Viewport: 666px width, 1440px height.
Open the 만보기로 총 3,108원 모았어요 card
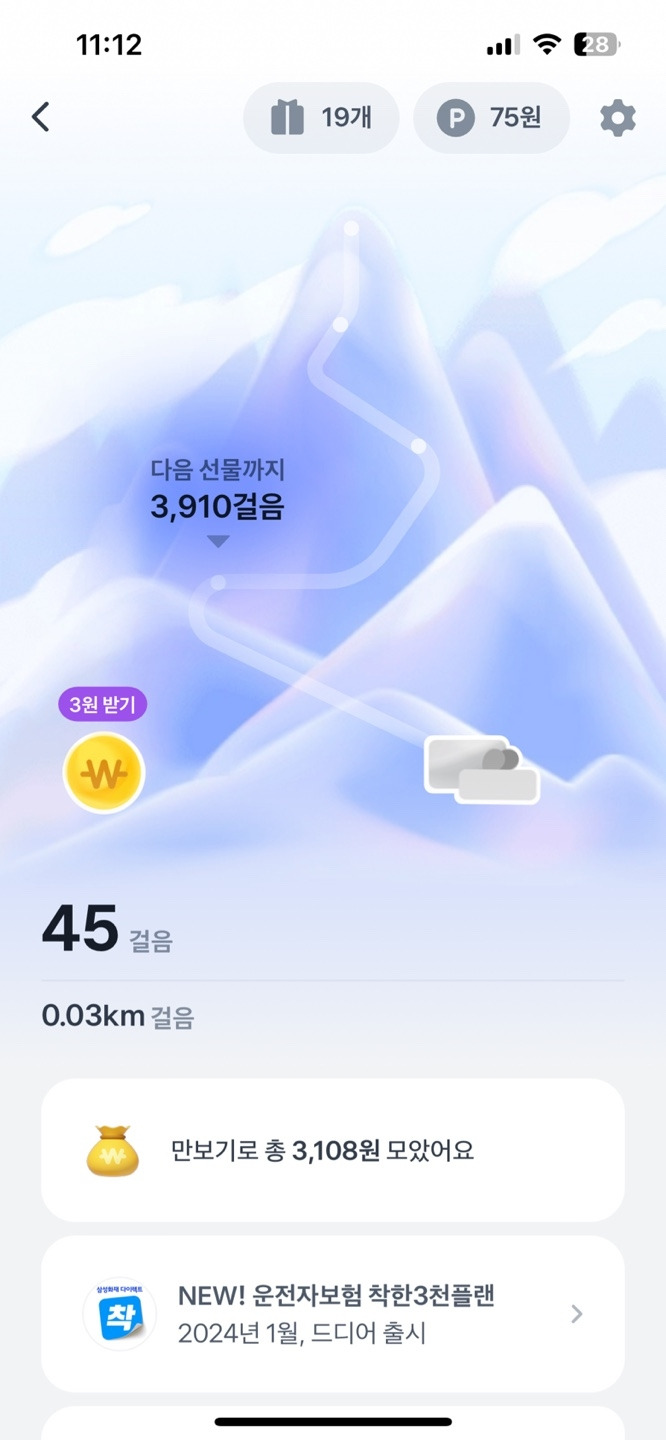[333, 1150]
